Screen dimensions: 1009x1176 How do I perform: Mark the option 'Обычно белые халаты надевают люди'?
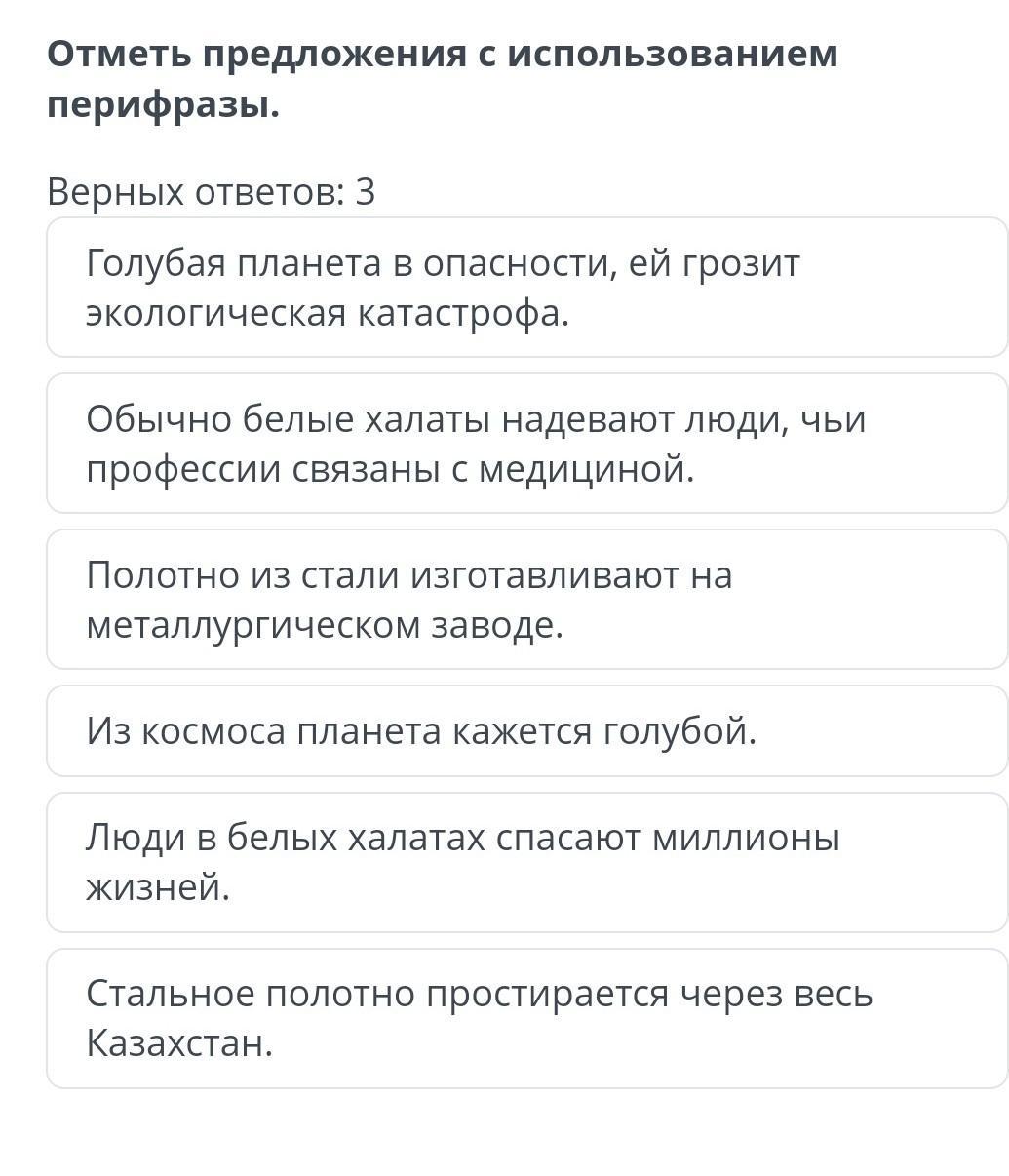pos(527,444)
